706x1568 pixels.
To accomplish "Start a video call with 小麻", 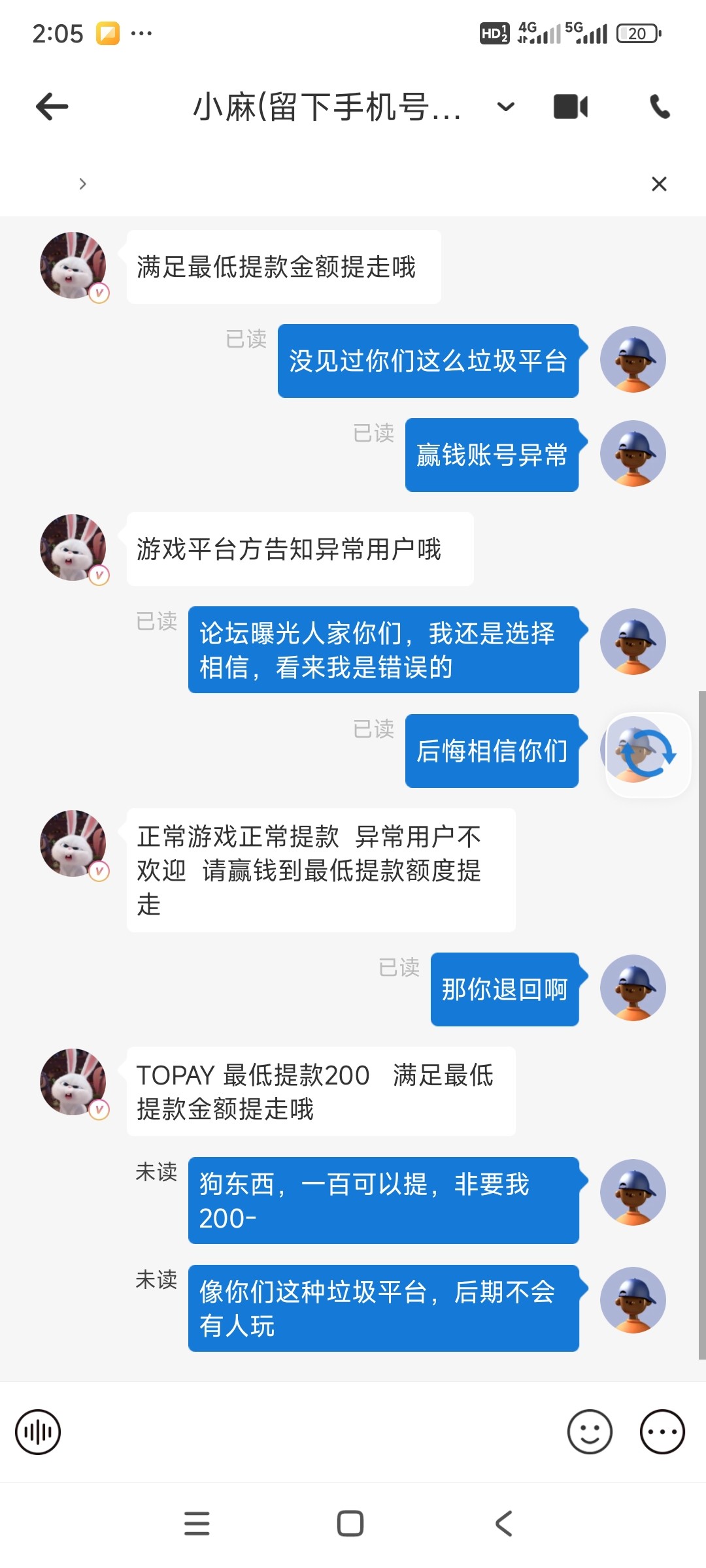I will click(570, 106).
